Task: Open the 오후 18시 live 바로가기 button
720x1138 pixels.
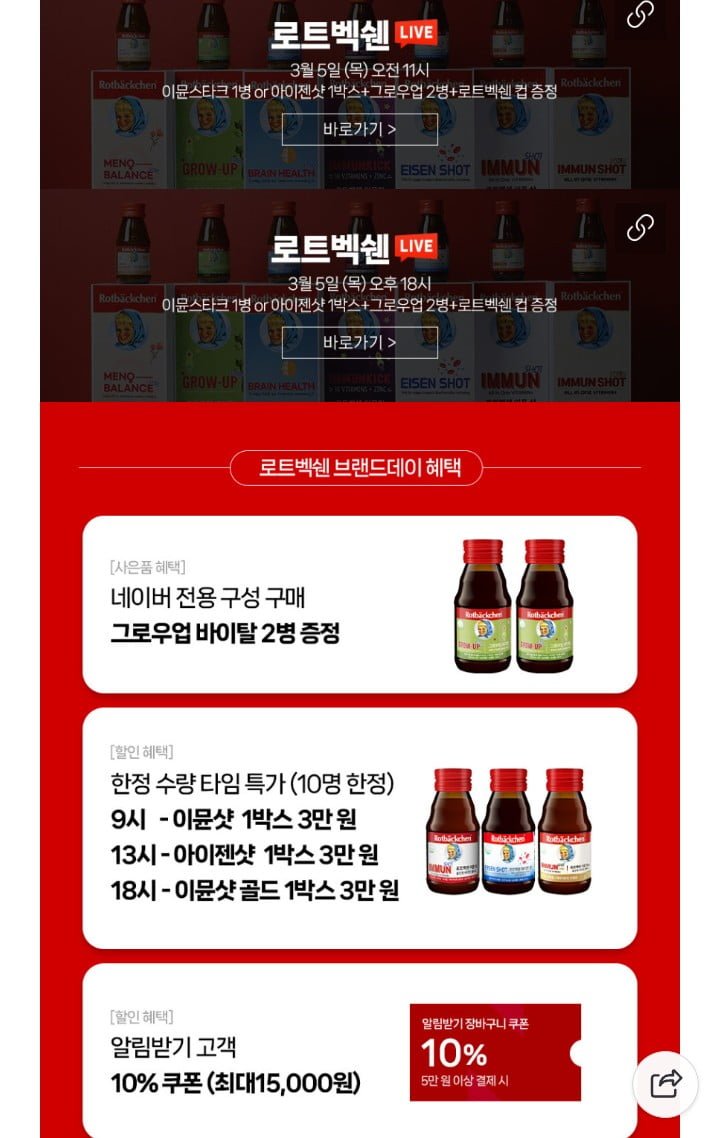Action: [x=359, y=342]
